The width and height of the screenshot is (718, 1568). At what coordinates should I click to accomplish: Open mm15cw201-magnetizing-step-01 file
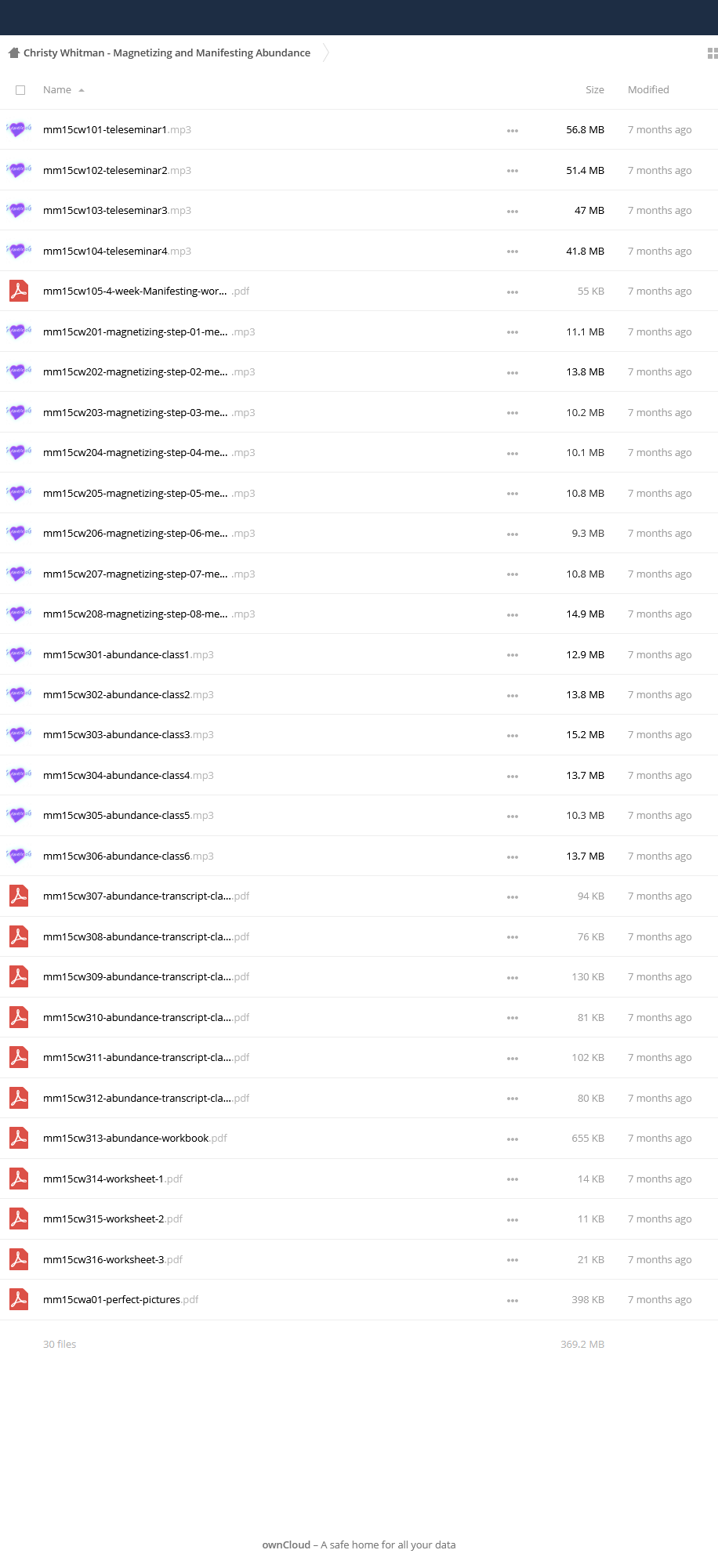pos(149,332)
